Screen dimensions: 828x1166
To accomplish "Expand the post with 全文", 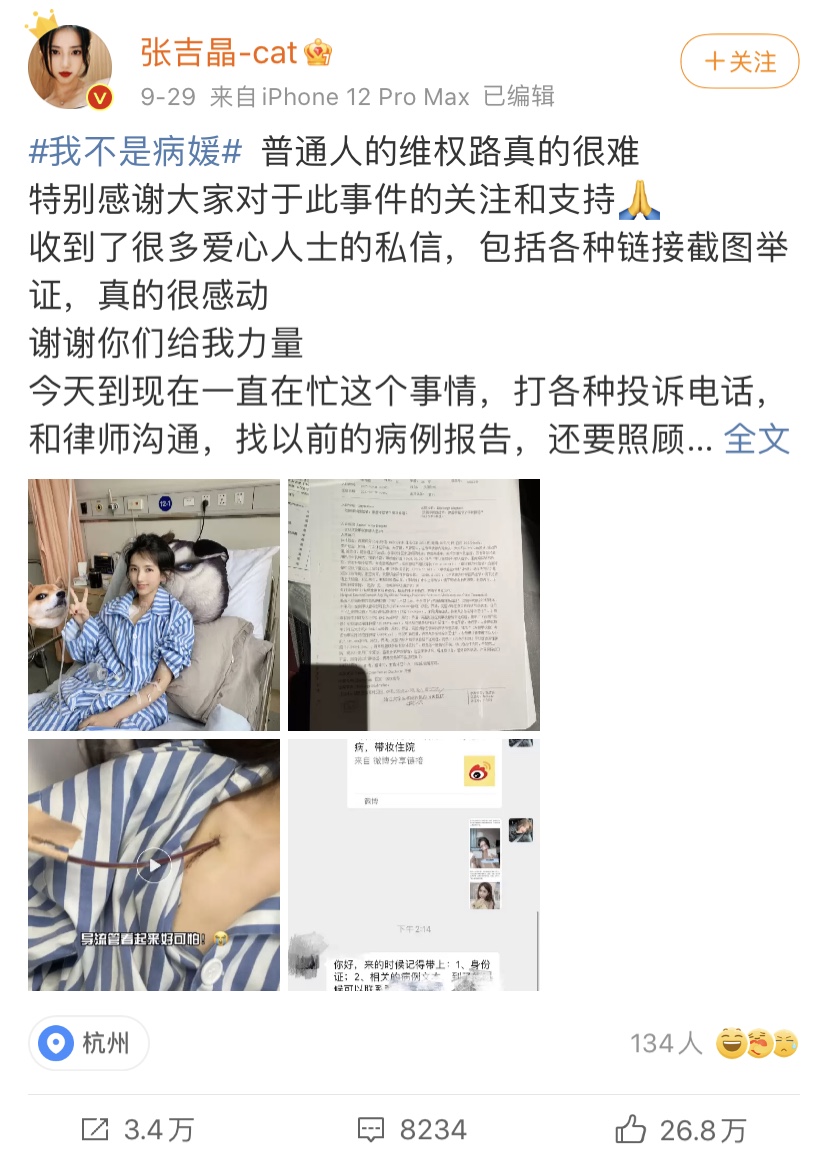I will click(756, 439).
